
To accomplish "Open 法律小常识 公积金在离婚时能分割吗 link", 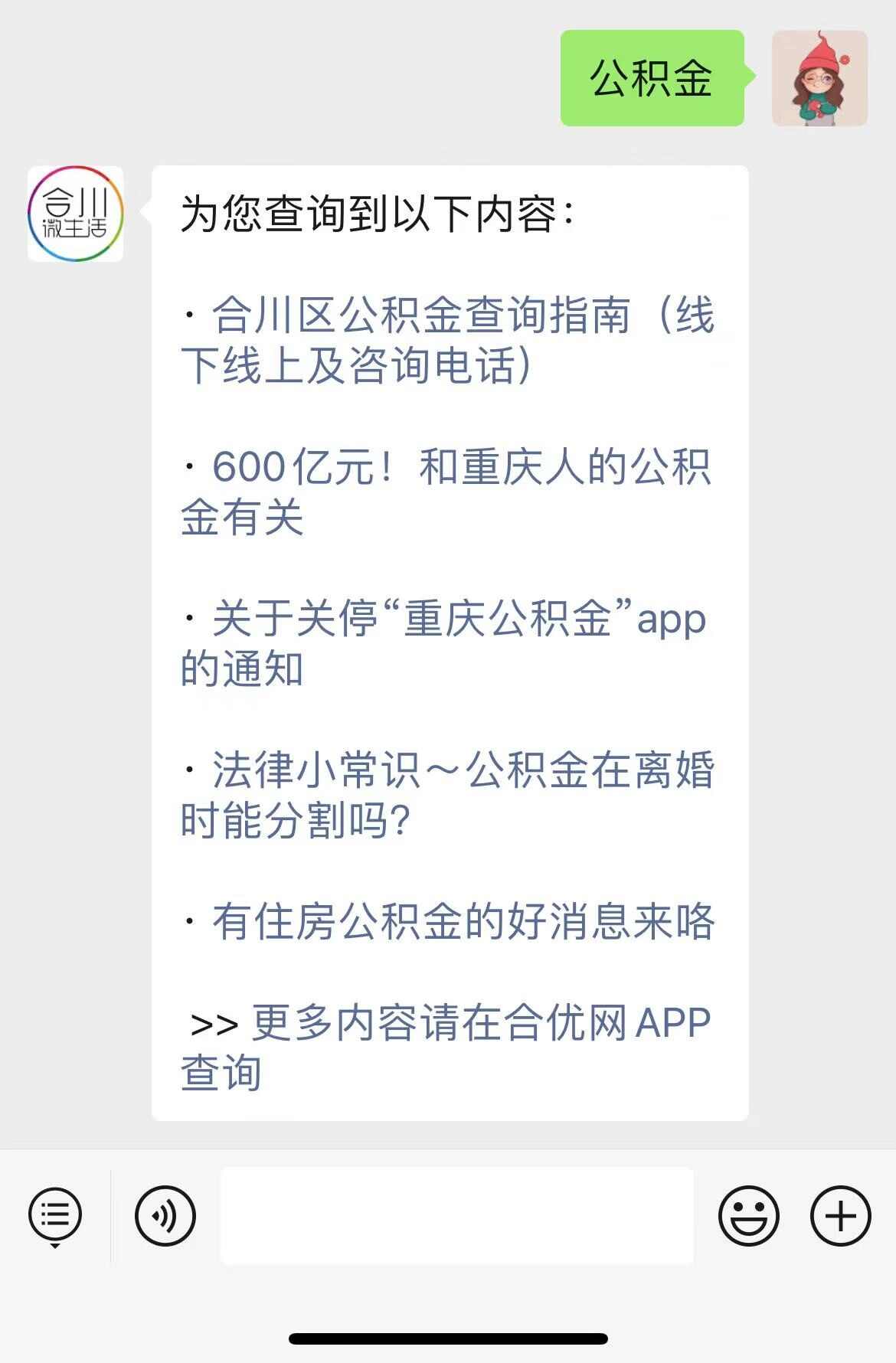I will click(x=448, y=795).
